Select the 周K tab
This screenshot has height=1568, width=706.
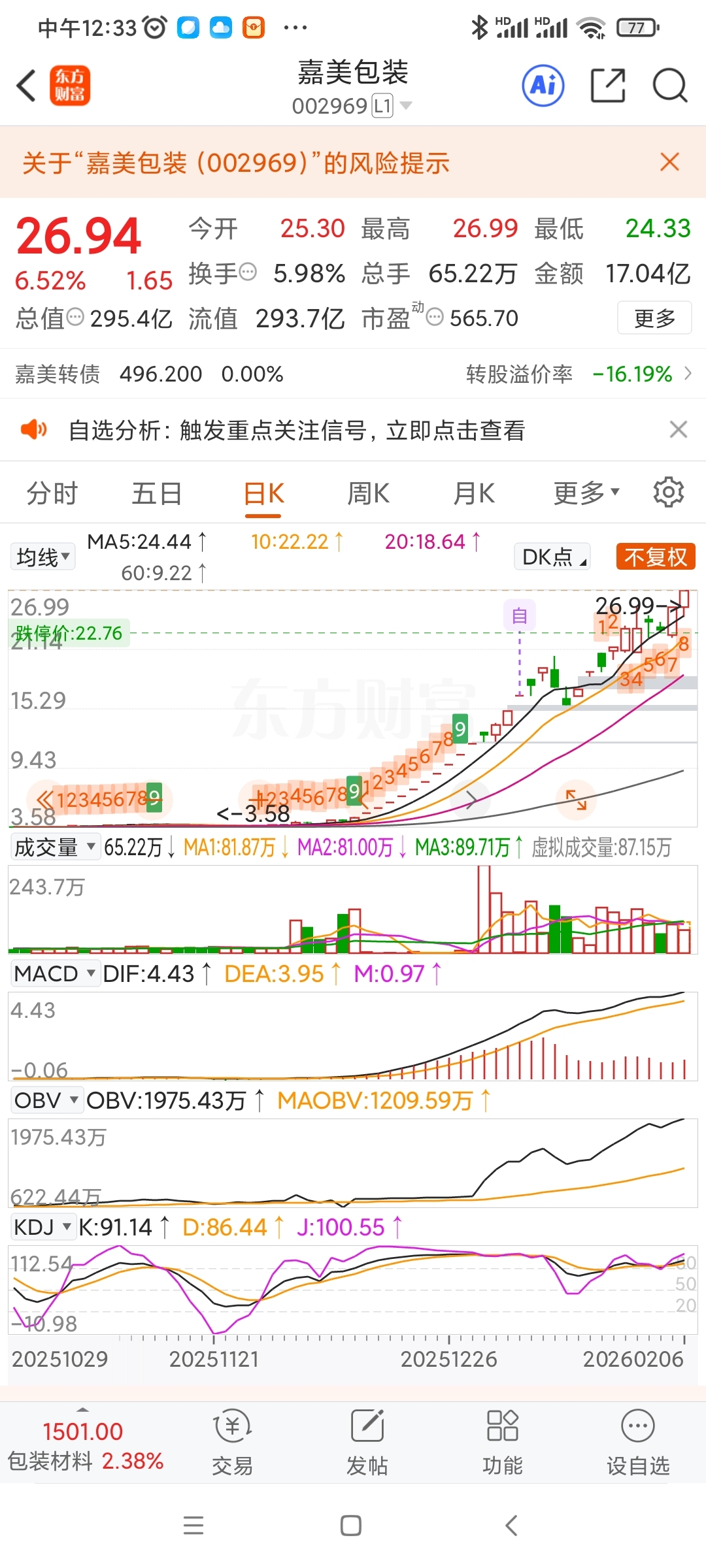pyautogui.click(x=368, y=493)
